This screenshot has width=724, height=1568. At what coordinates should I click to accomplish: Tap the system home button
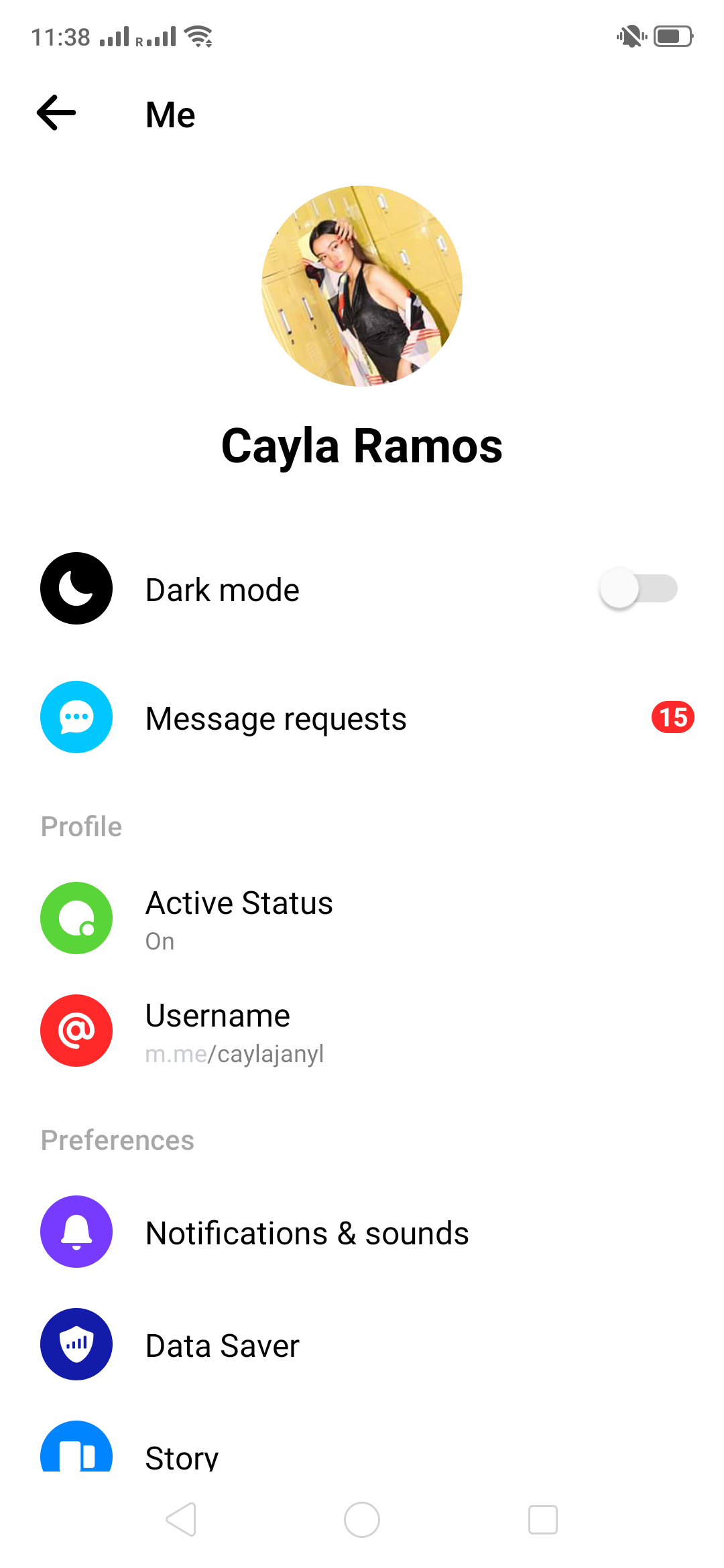[362, 1520]
